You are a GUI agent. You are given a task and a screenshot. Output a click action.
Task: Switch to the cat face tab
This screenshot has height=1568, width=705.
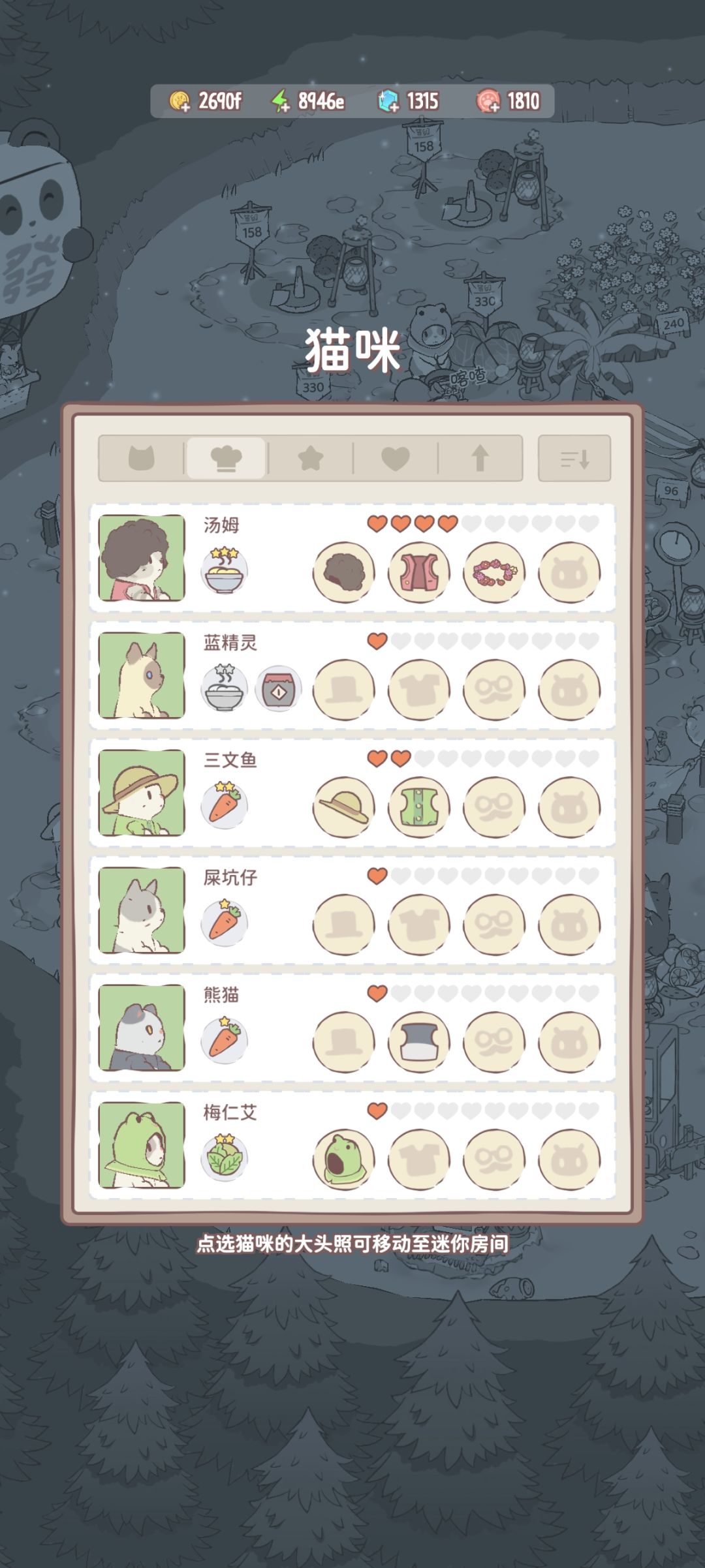point(142,458)
